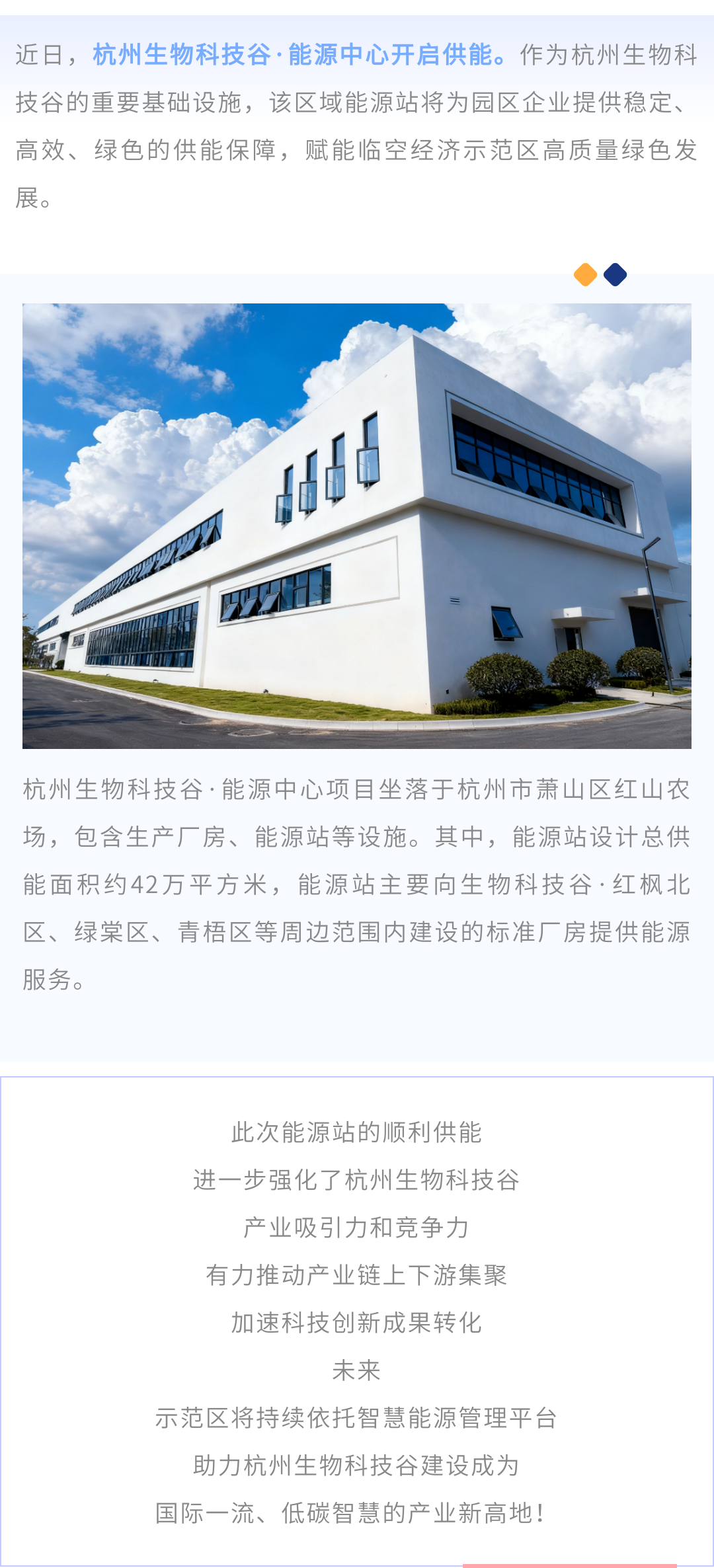Open the white building photo
Image resolution: width=714 pixels, height=1568 pixels.
coord(357,526)
